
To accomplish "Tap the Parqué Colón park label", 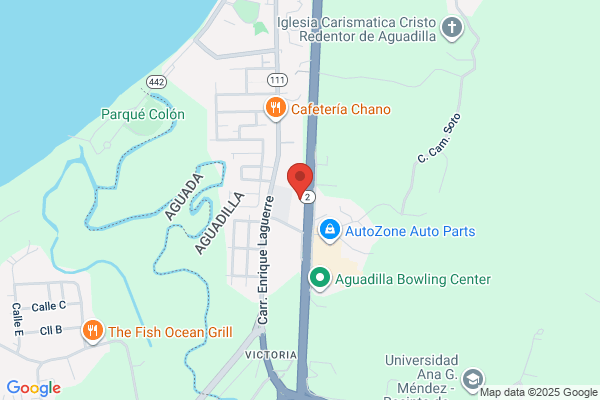I will click(143, 114).
